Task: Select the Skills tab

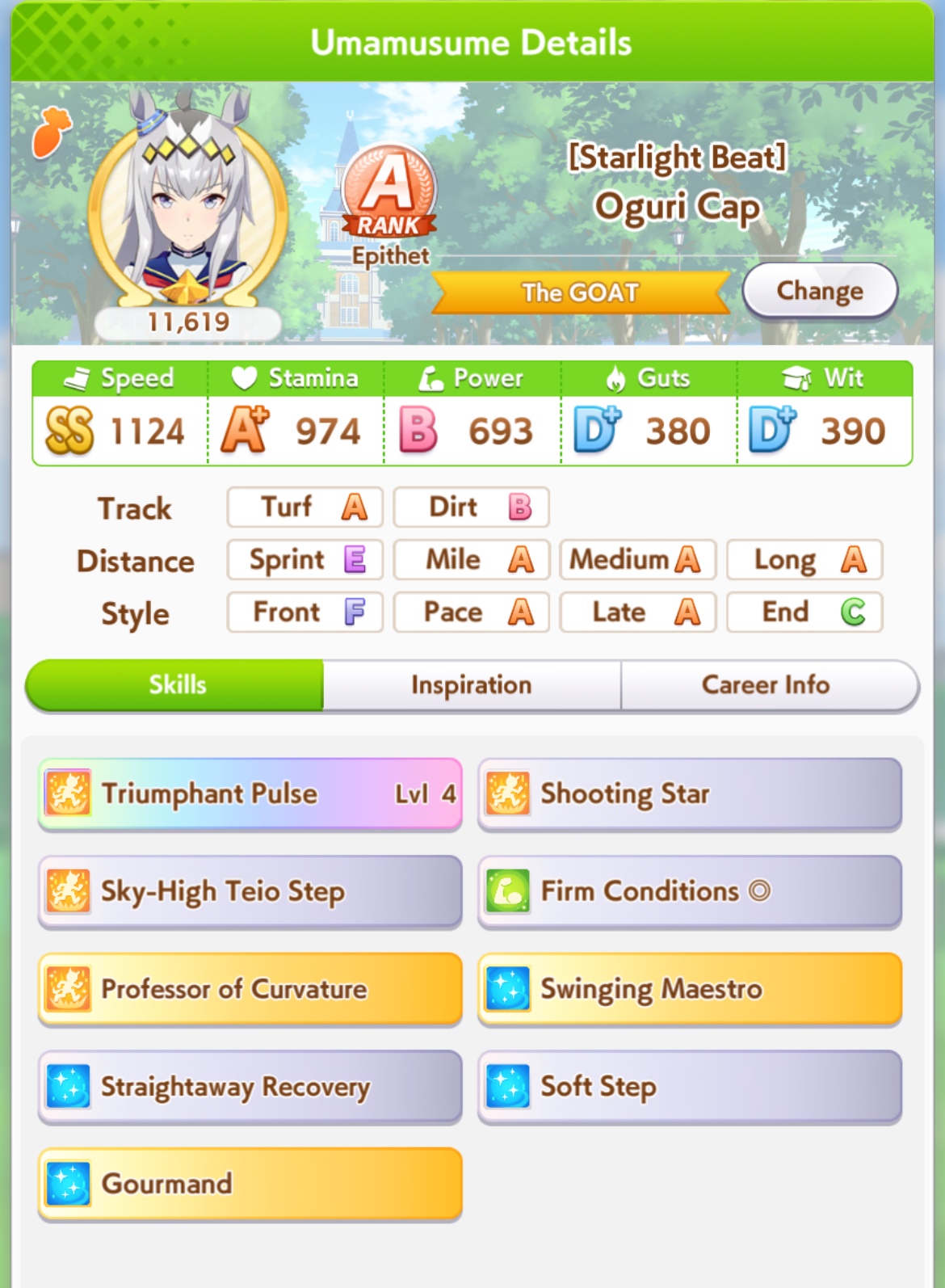Action: click(x=176, y=685)
